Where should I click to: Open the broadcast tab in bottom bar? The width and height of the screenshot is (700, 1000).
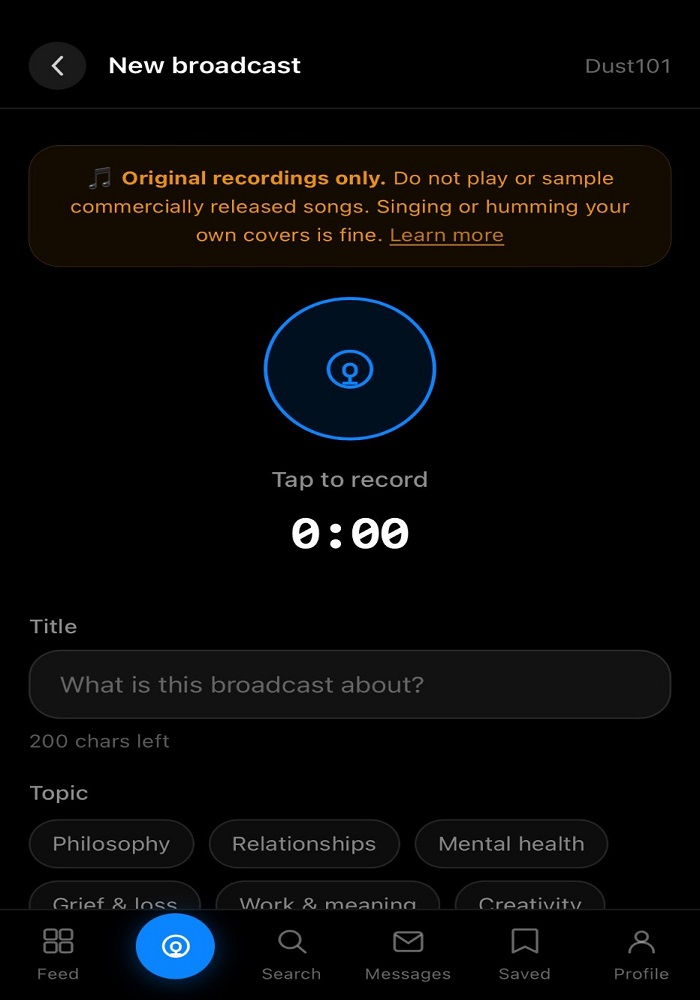(175, 946)
